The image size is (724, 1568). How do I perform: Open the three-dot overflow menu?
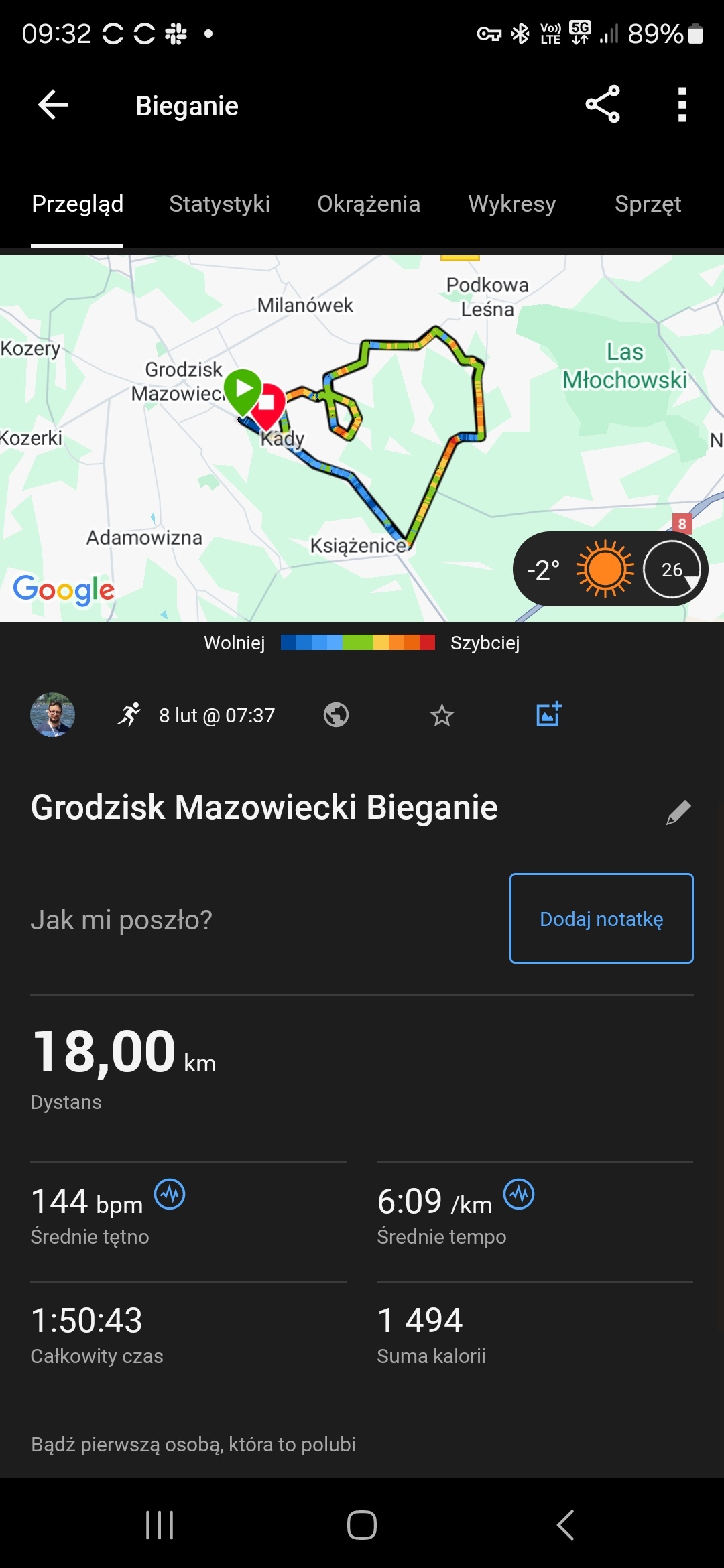coord(682,105)
